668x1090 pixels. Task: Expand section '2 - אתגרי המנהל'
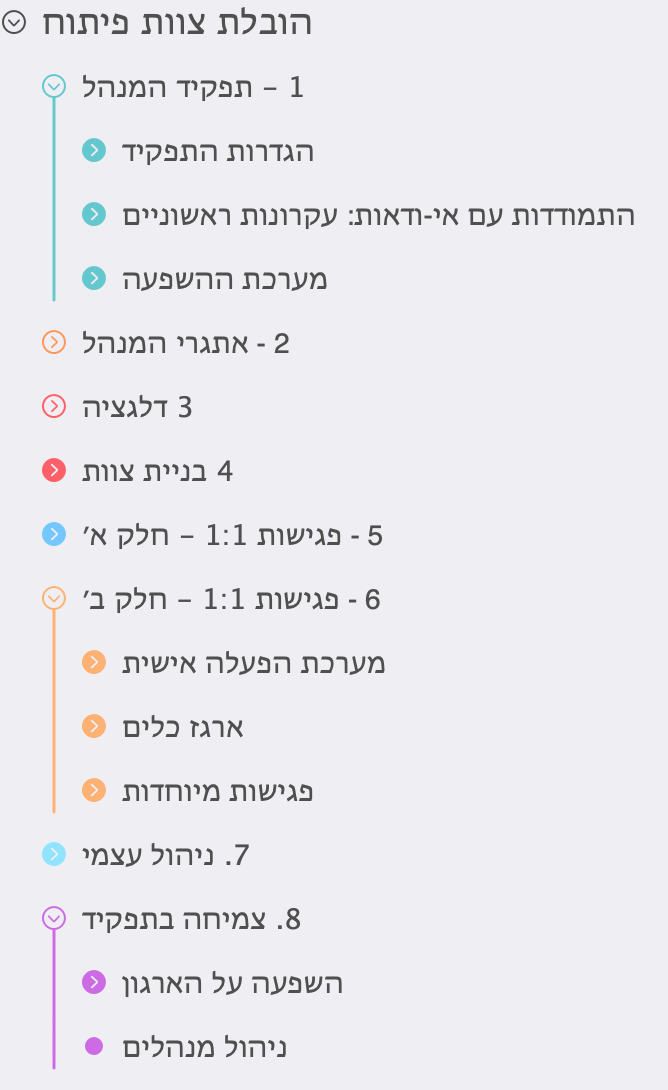[x=54, y=343]
